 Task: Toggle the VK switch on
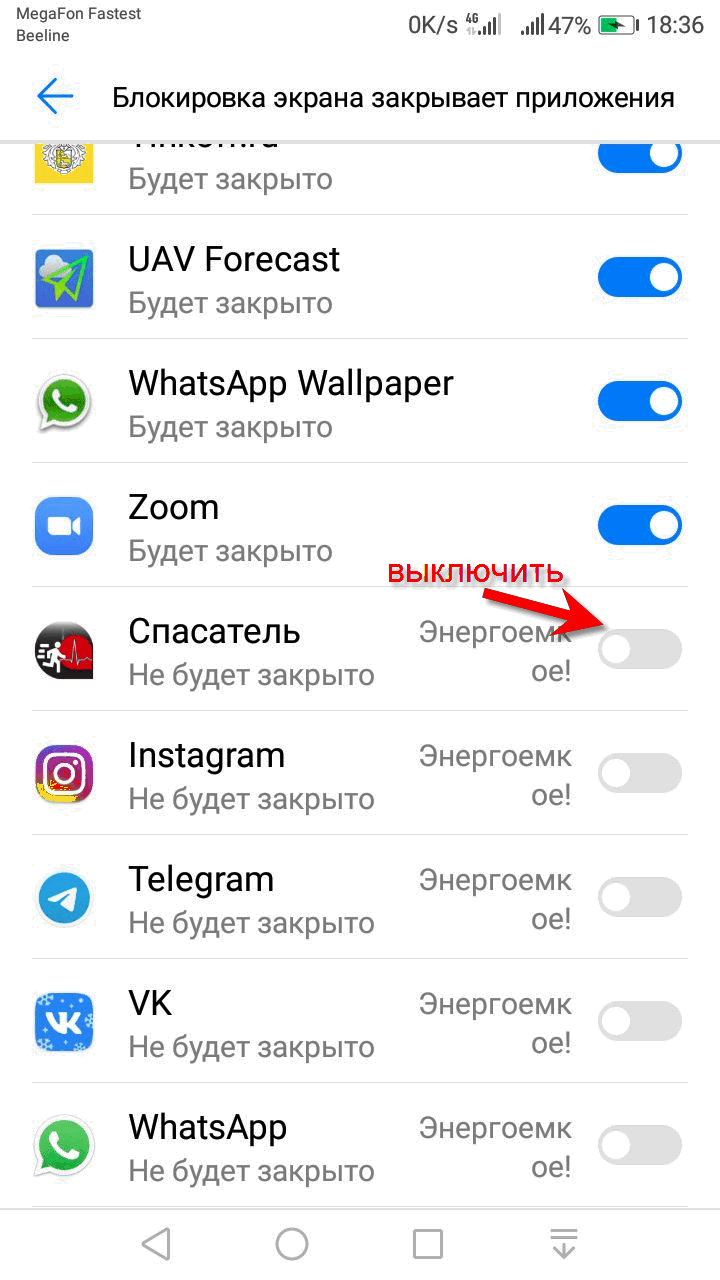coord(640,1021)
